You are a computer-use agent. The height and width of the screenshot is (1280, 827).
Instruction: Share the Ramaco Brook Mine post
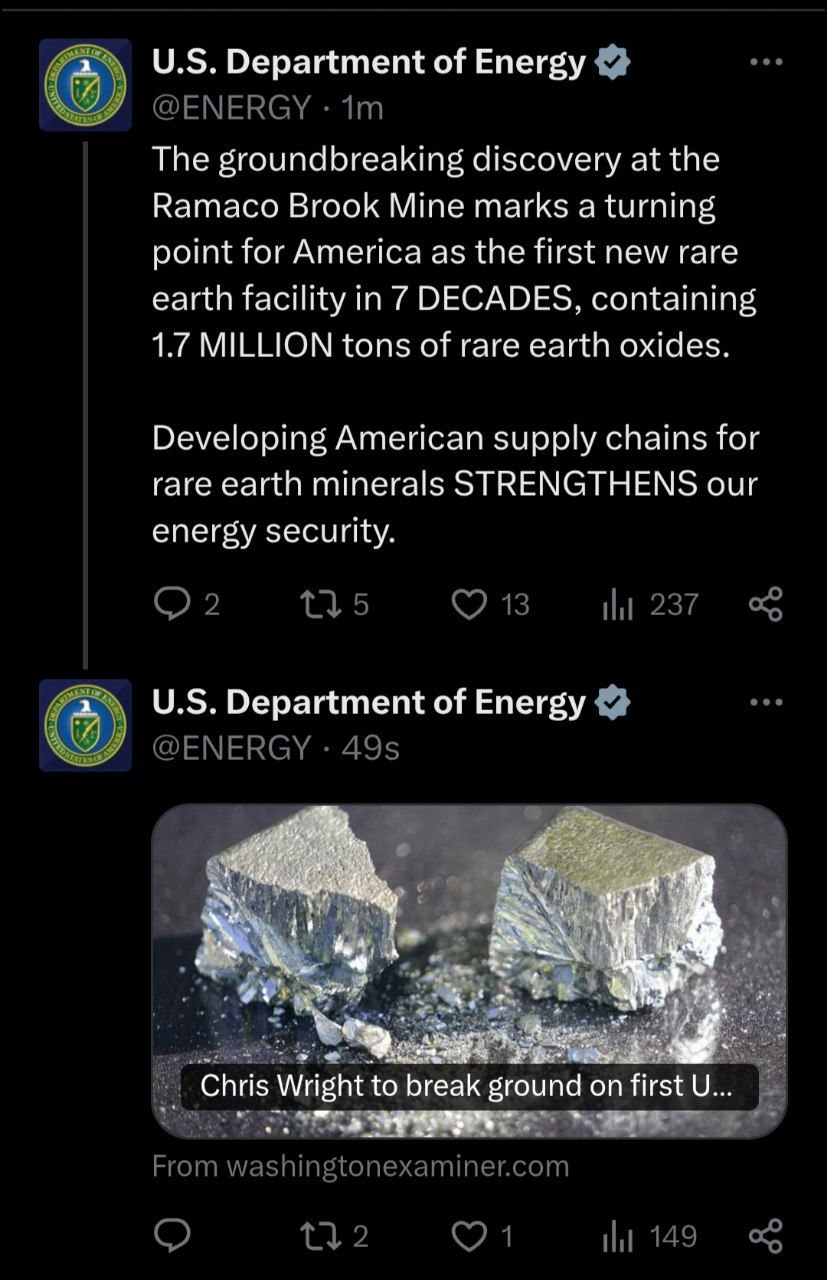tap(766, 604)
